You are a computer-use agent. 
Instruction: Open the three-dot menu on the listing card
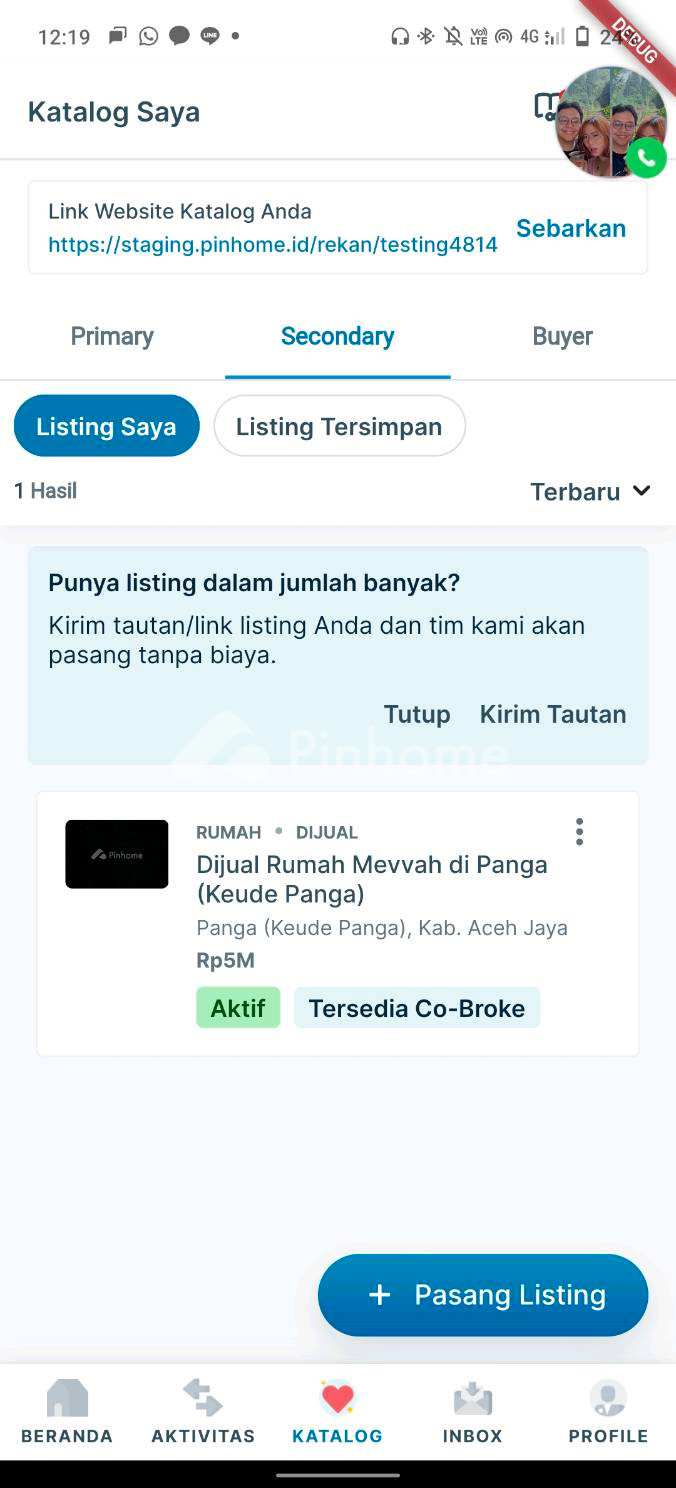point(579,832)
